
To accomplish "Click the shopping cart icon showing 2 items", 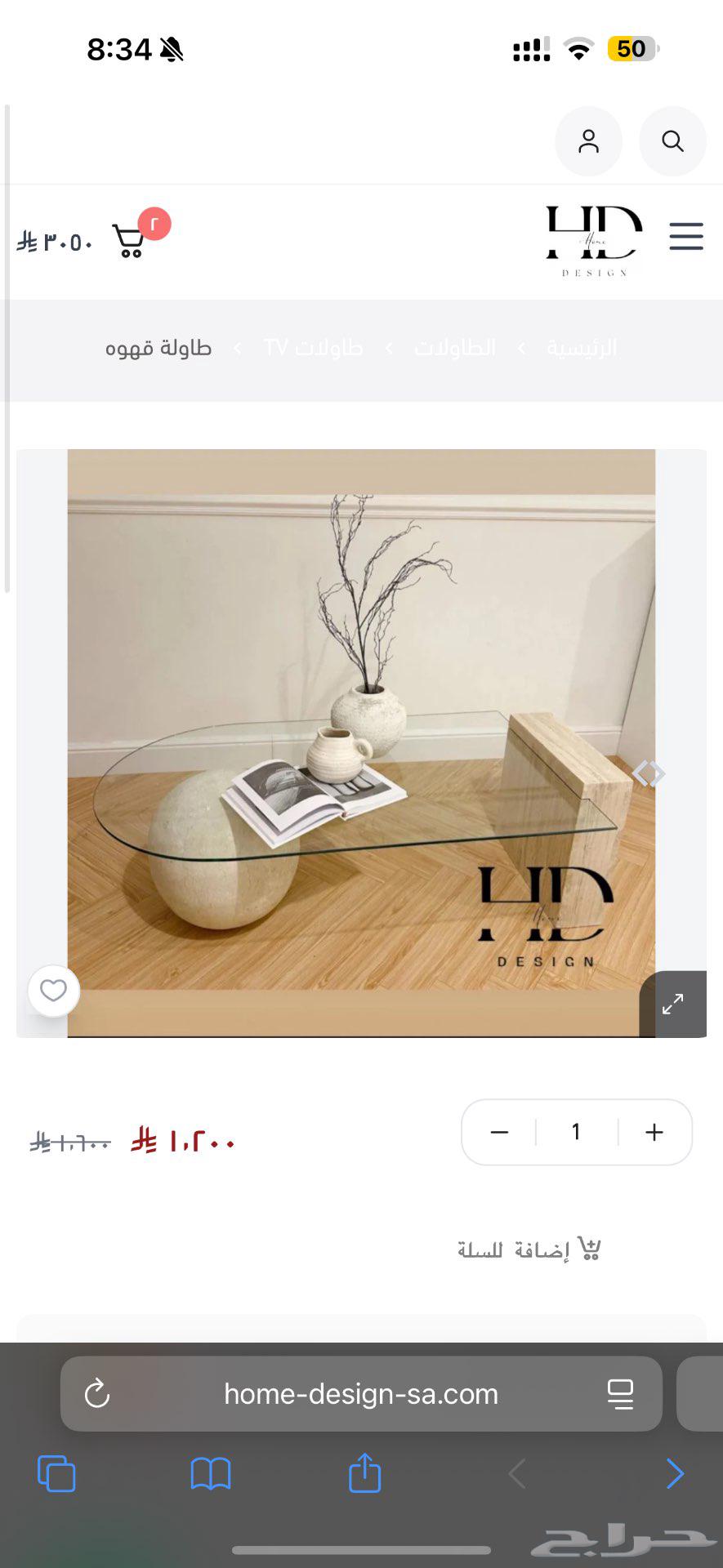I will 131,239.
